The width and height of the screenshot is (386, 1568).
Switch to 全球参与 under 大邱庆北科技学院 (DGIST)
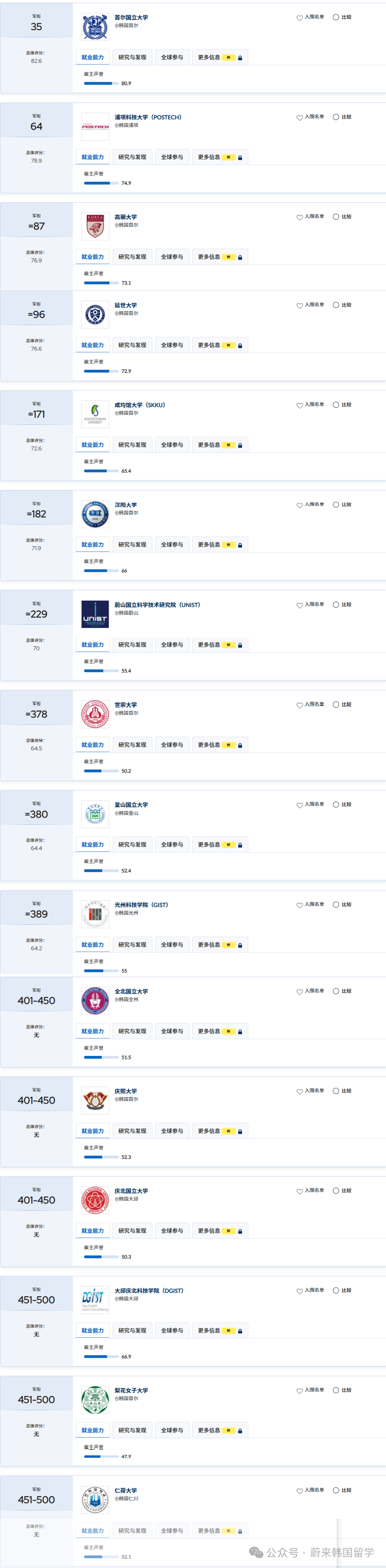(172, 1331)
